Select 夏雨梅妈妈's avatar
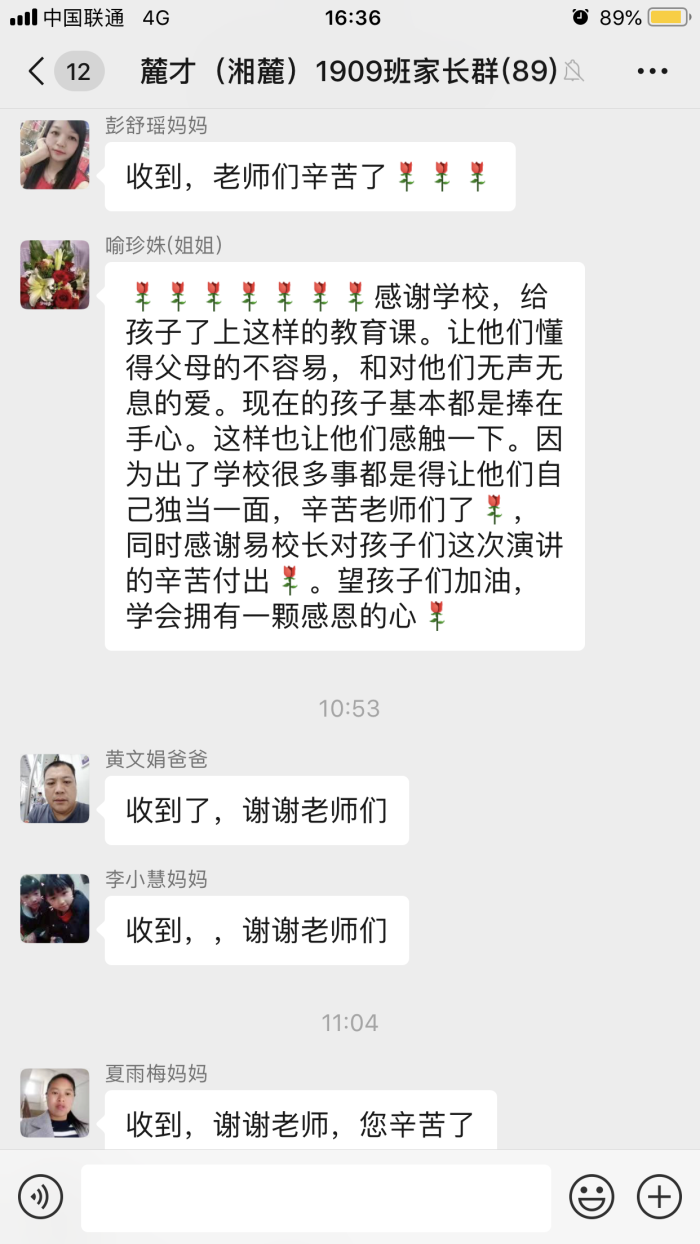 [x=55, y=1103]
